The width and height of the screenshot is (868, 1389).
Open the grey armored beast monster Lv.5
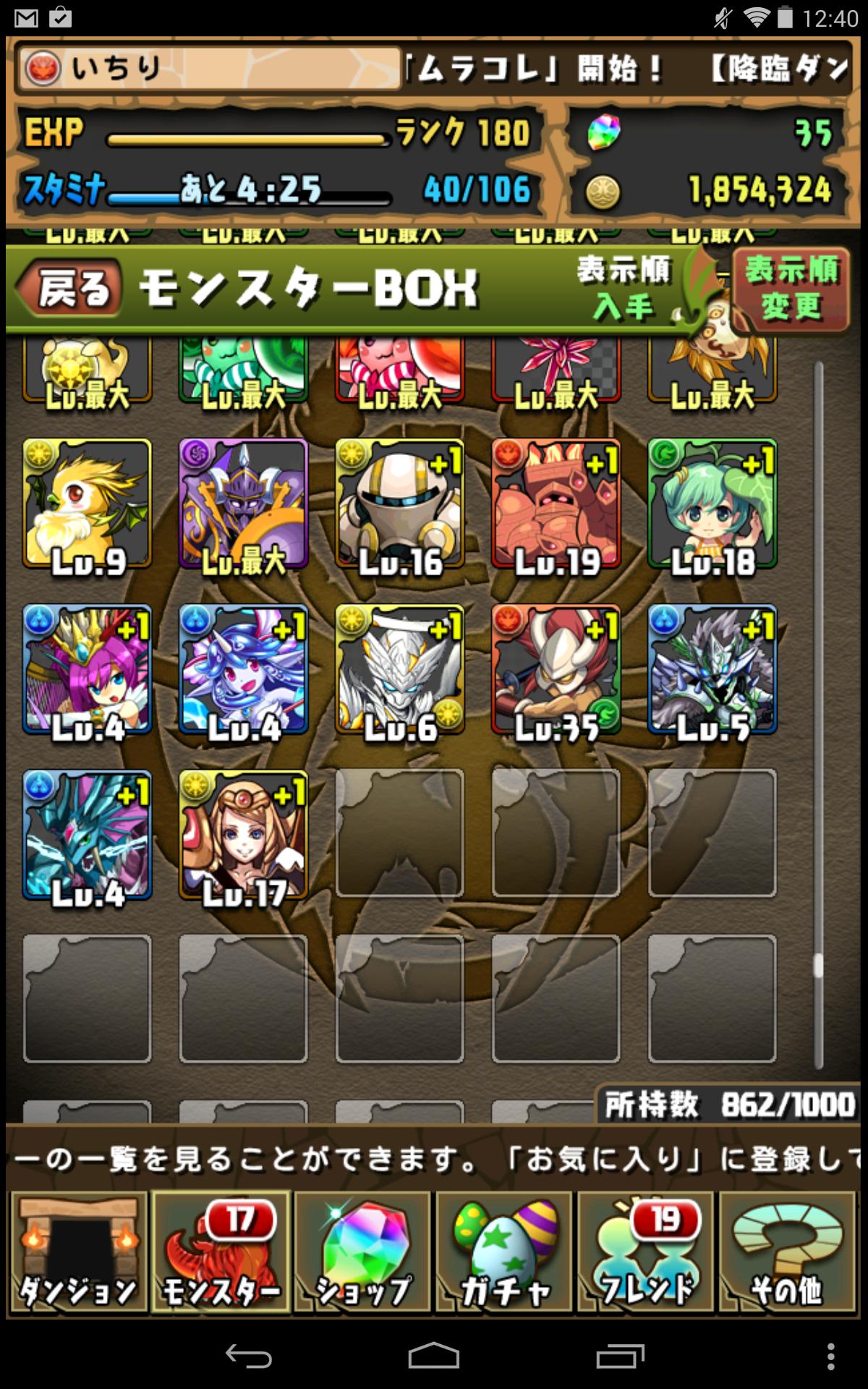pyautogui.click(x=712, y=669)
